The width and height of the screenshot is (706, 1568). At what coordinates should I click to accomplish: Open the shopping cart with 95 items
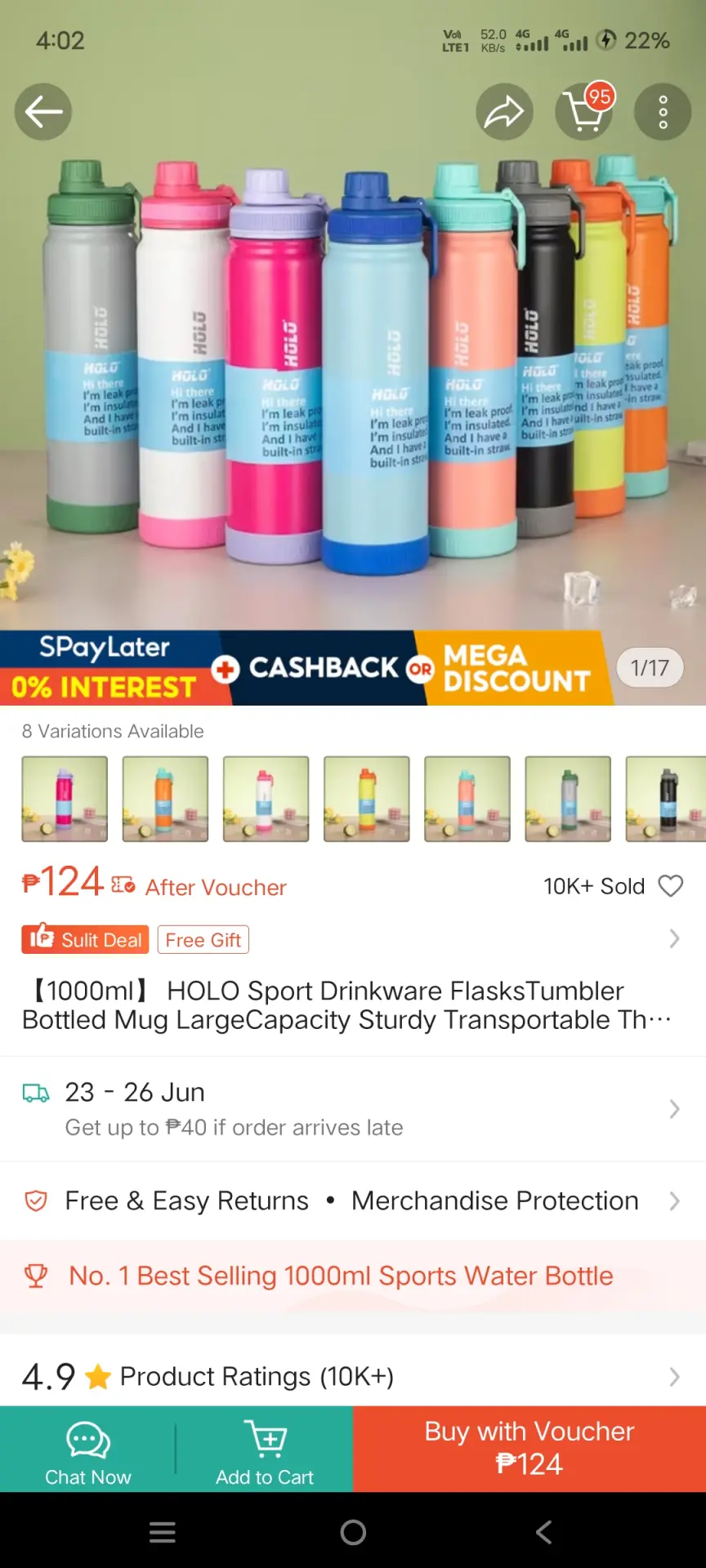click(584, 112)
